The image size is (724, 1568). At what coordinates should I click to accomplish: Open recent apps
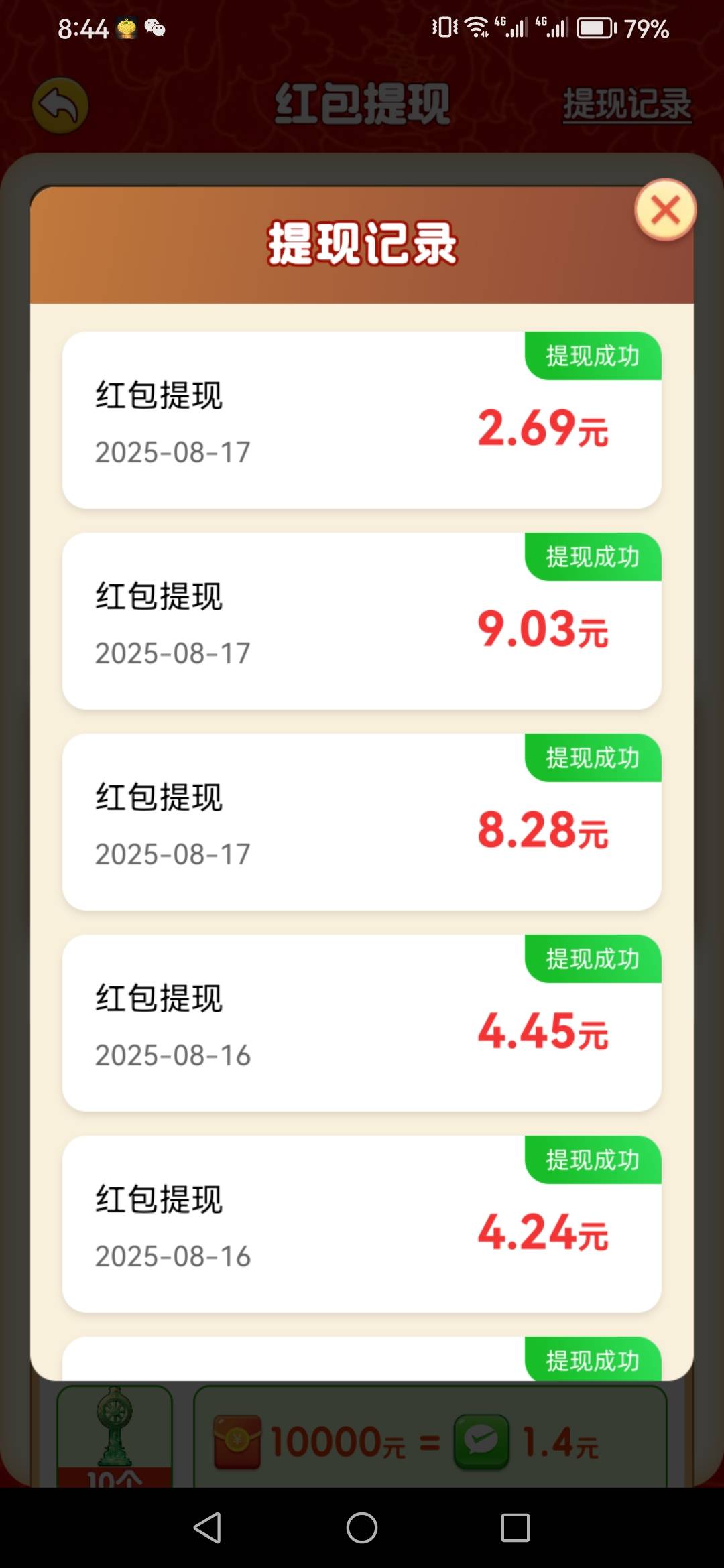[x=516, y=1528]
